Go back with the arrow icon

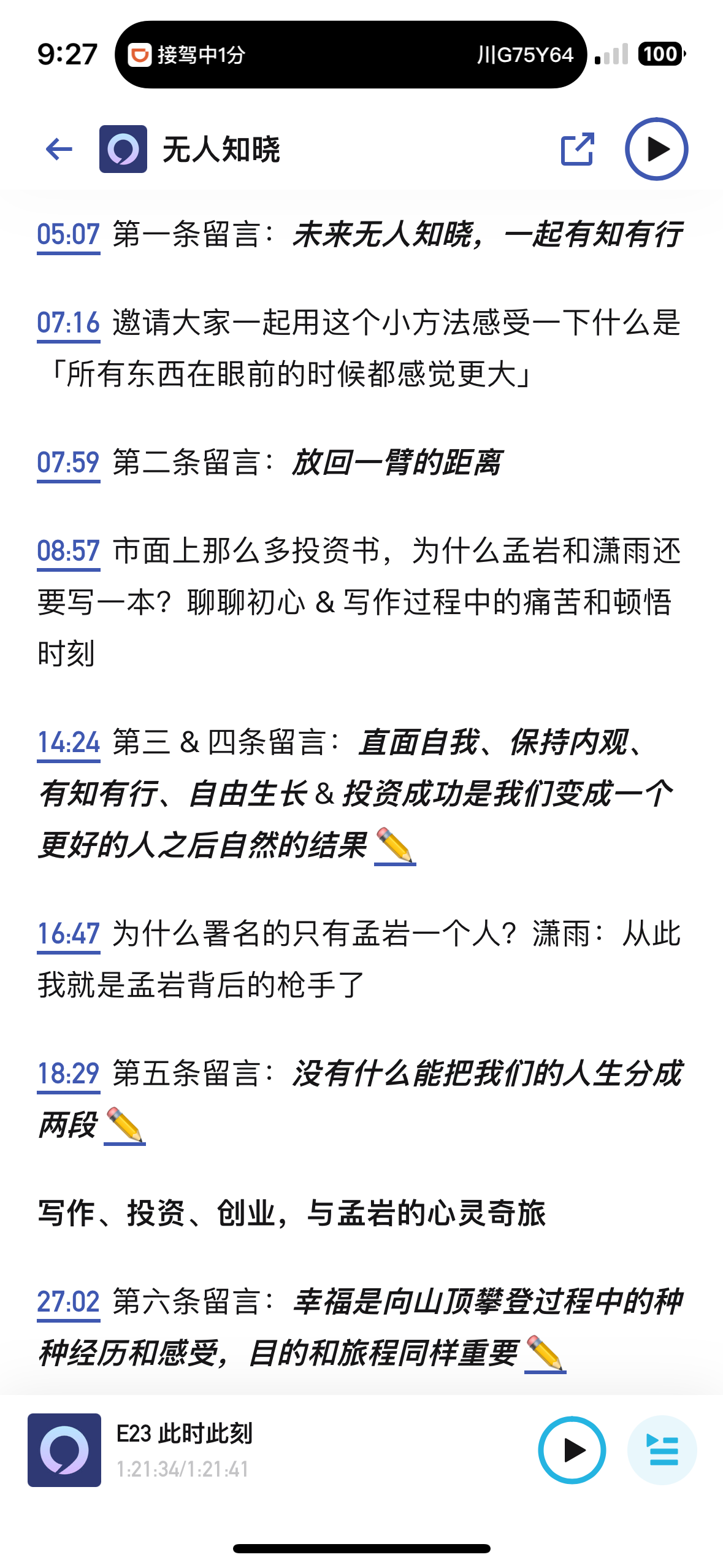click(59, 149)
